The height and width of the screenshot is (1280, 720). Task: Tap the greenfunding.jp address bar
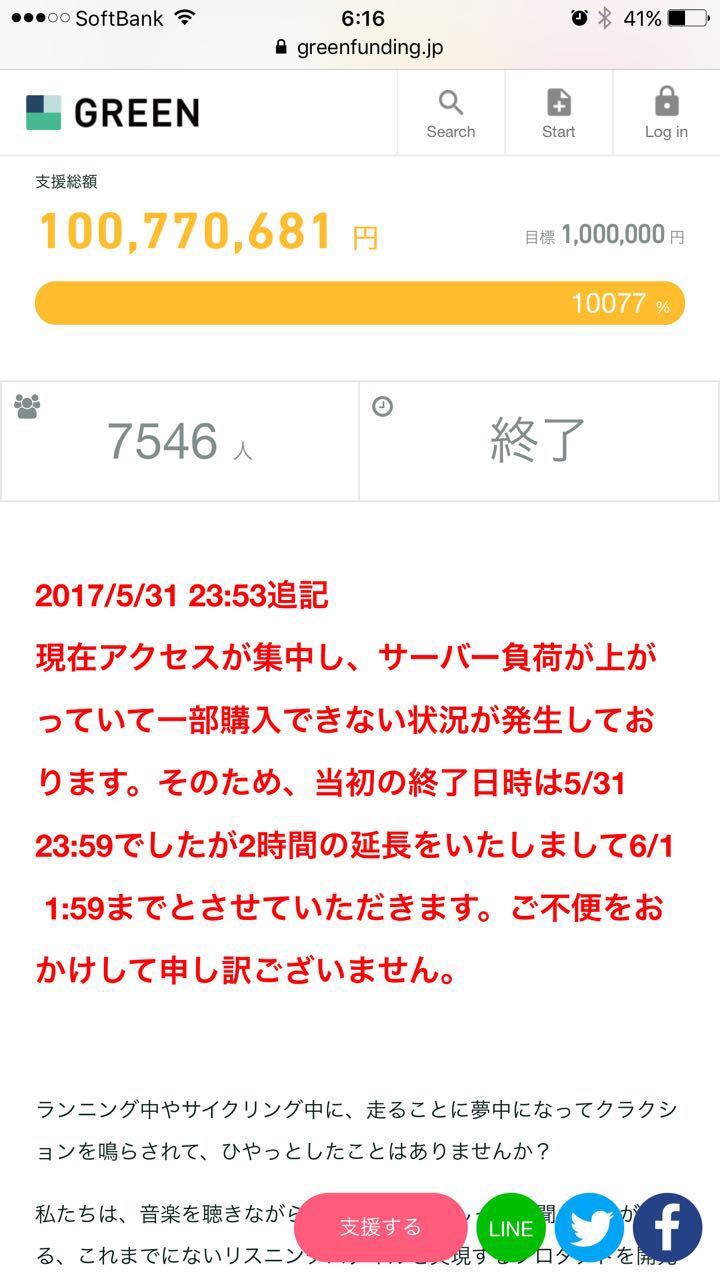click(360, 47)
